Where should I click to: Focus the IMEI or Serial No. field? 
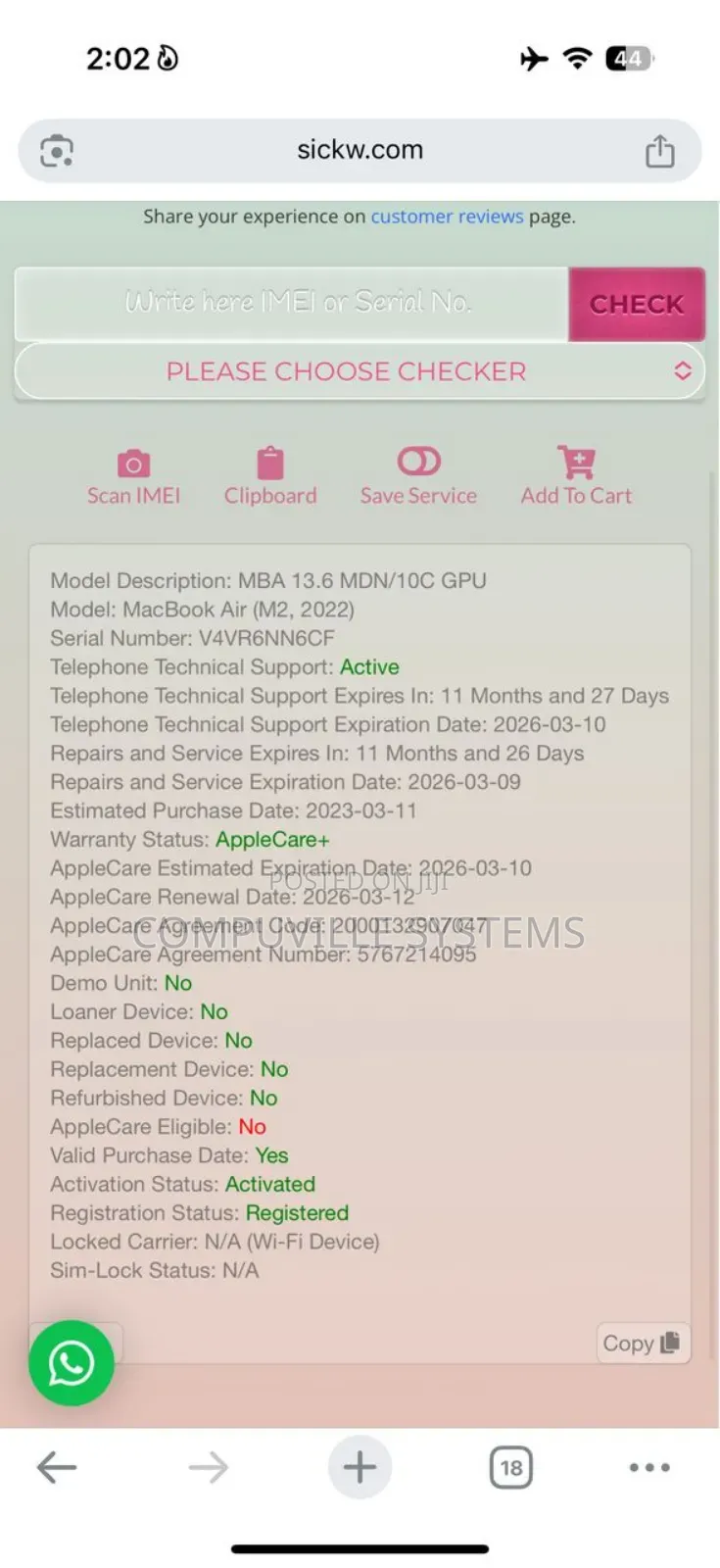click(x=292, y=304)
